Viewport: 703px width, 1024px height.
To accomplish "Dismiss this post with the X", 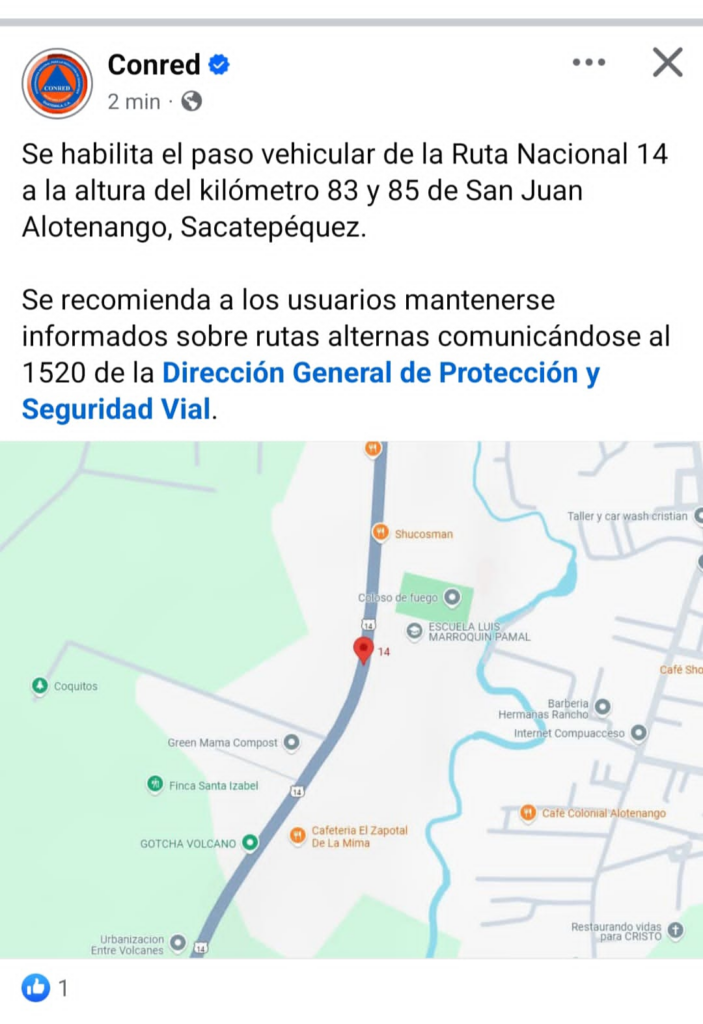I will tap(667, 63).
